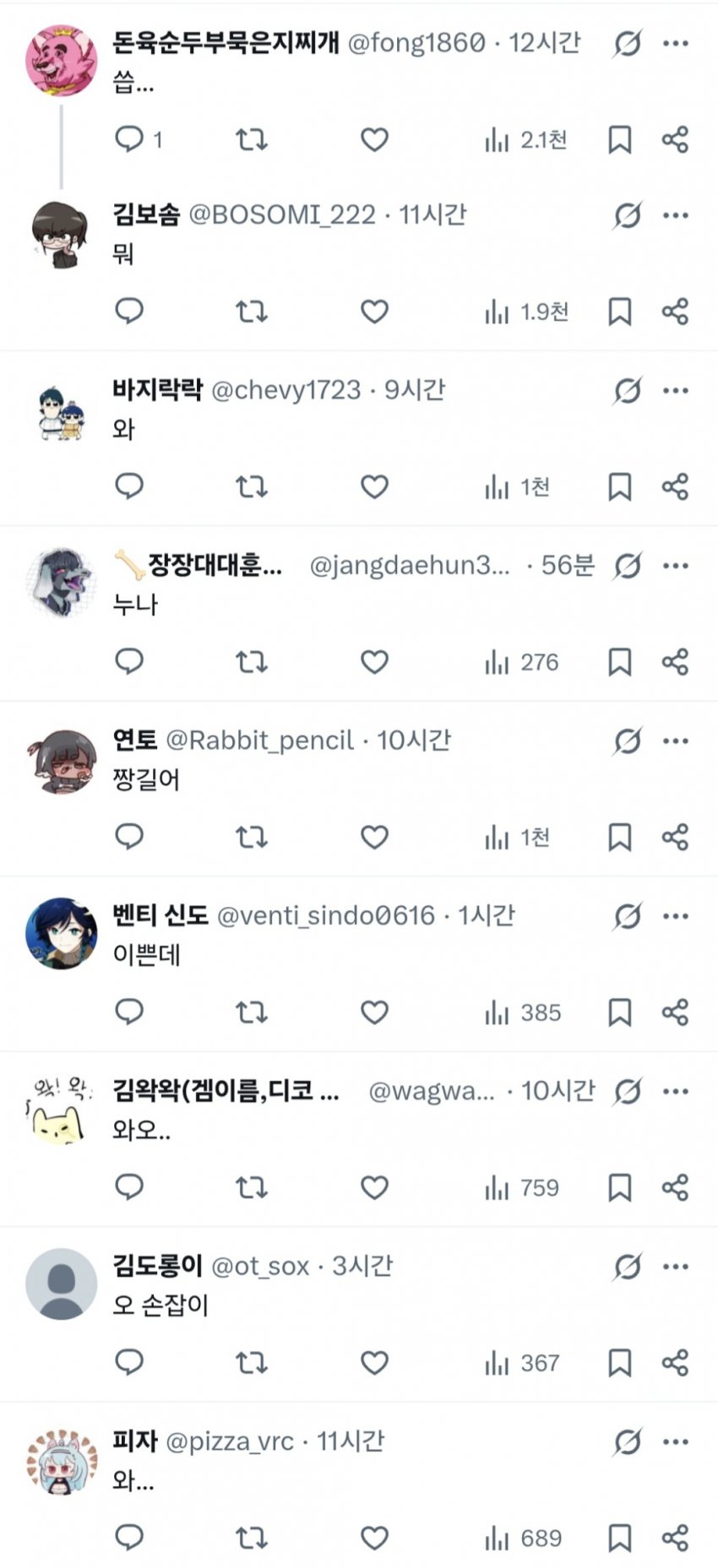Screen dimensions: 718x1568
Task: Like 김보솜's reply
Action: coord(374,312)
